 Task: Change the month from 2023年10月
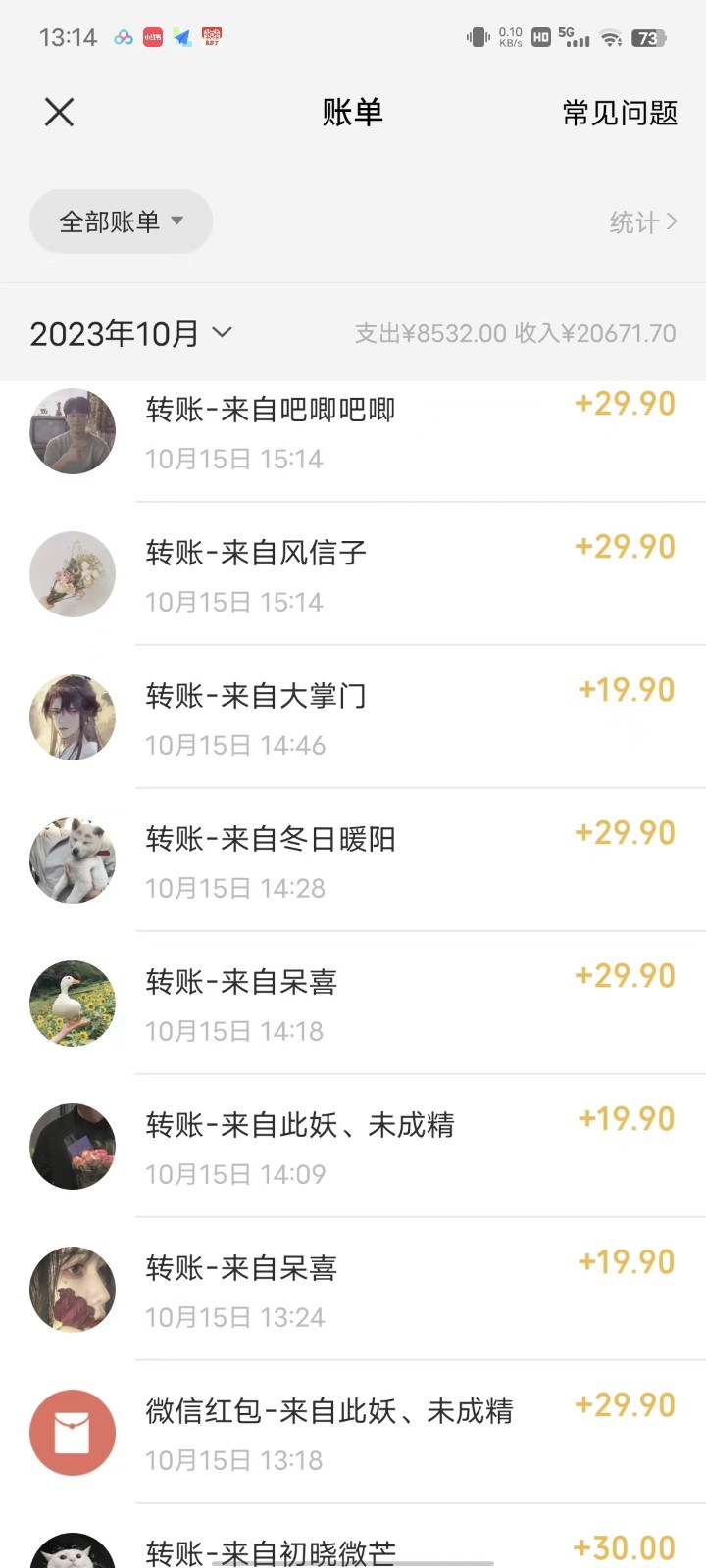coord(130,334)
